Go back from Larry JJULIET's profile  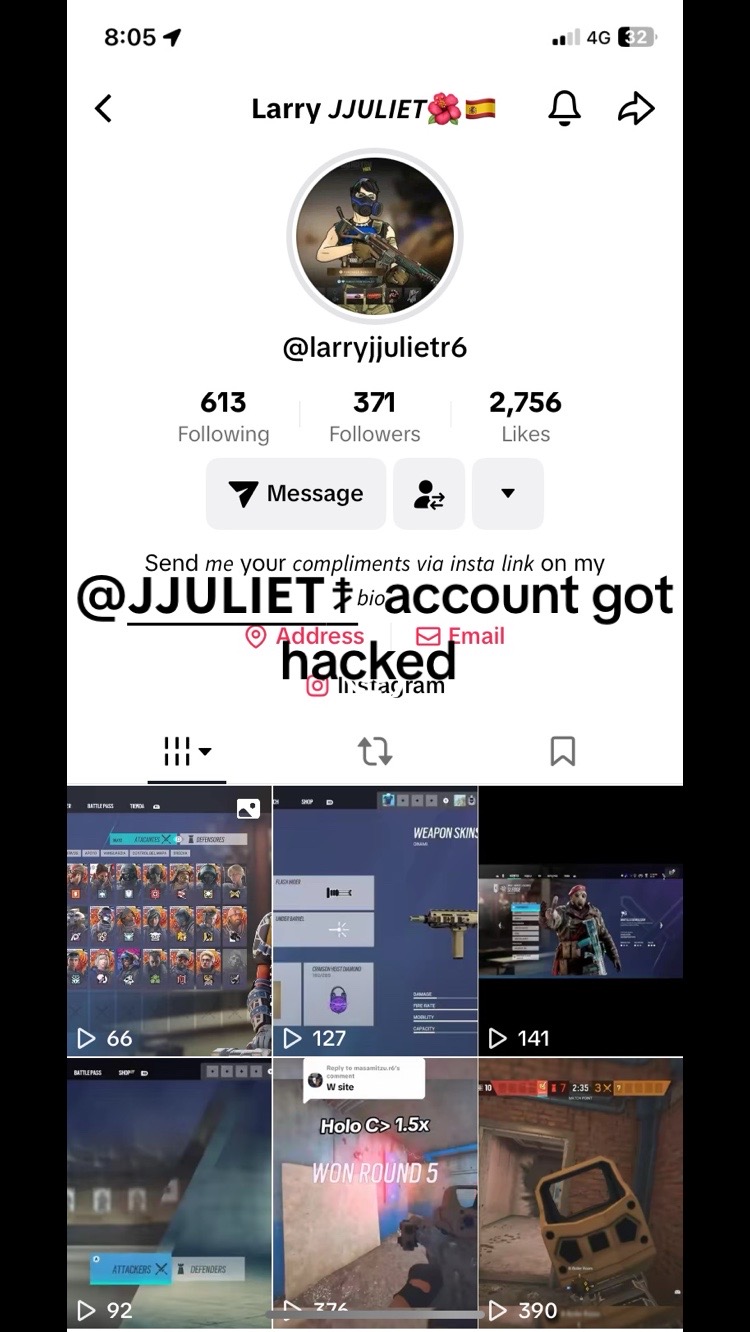point(104,108)
